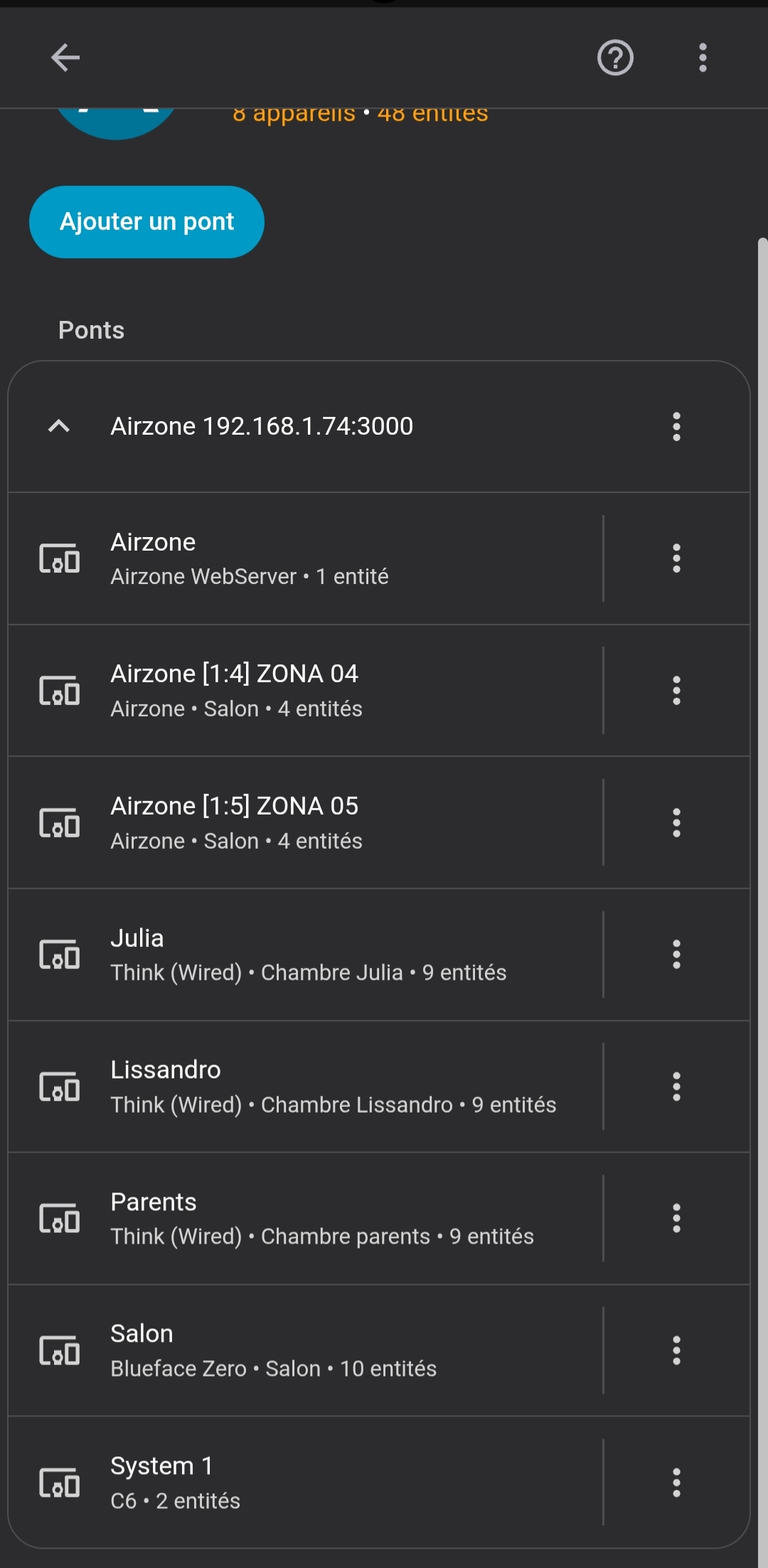Screen dimensions: 768x1568
Task: Open the System 1 device
Action: 306,1482
